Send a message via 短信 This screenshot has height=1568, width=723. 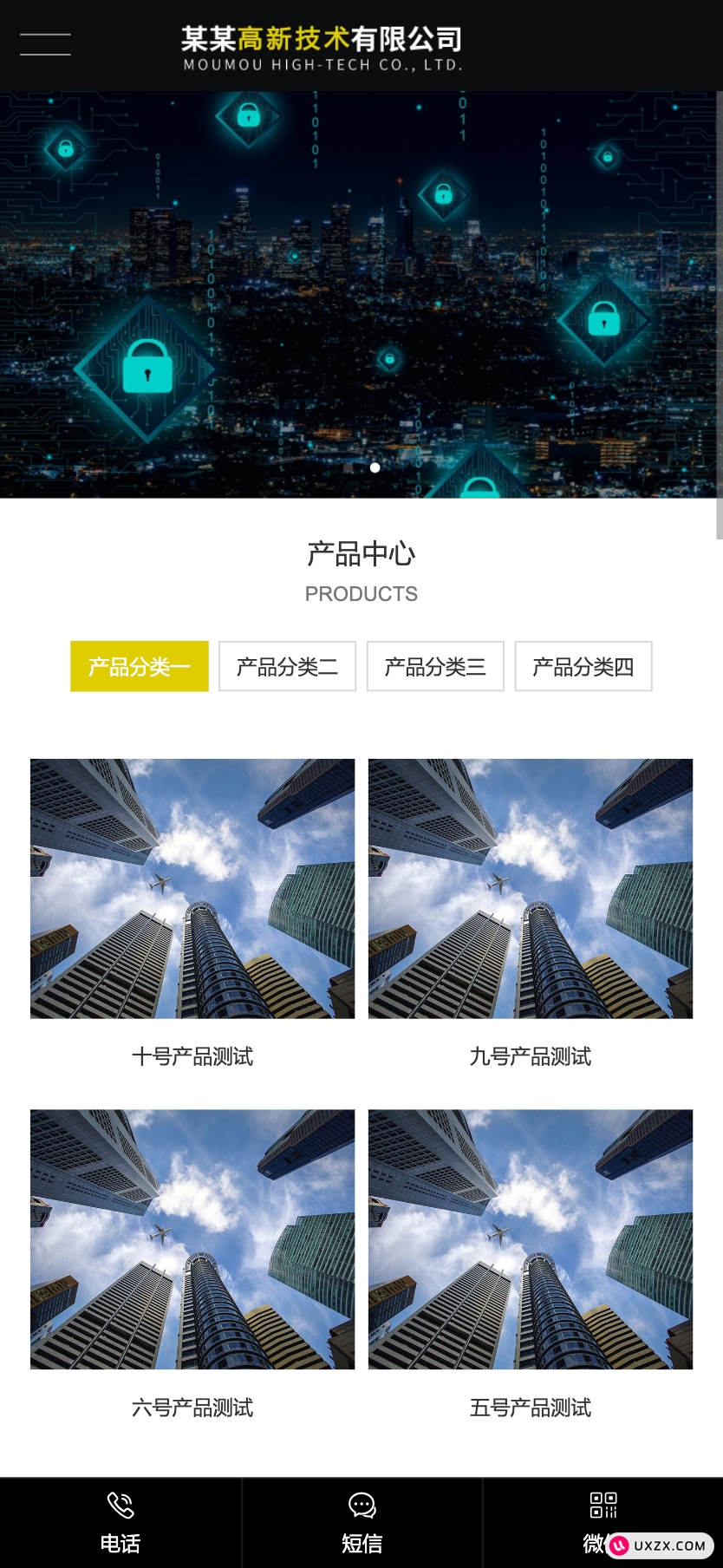click(361, 1523)
